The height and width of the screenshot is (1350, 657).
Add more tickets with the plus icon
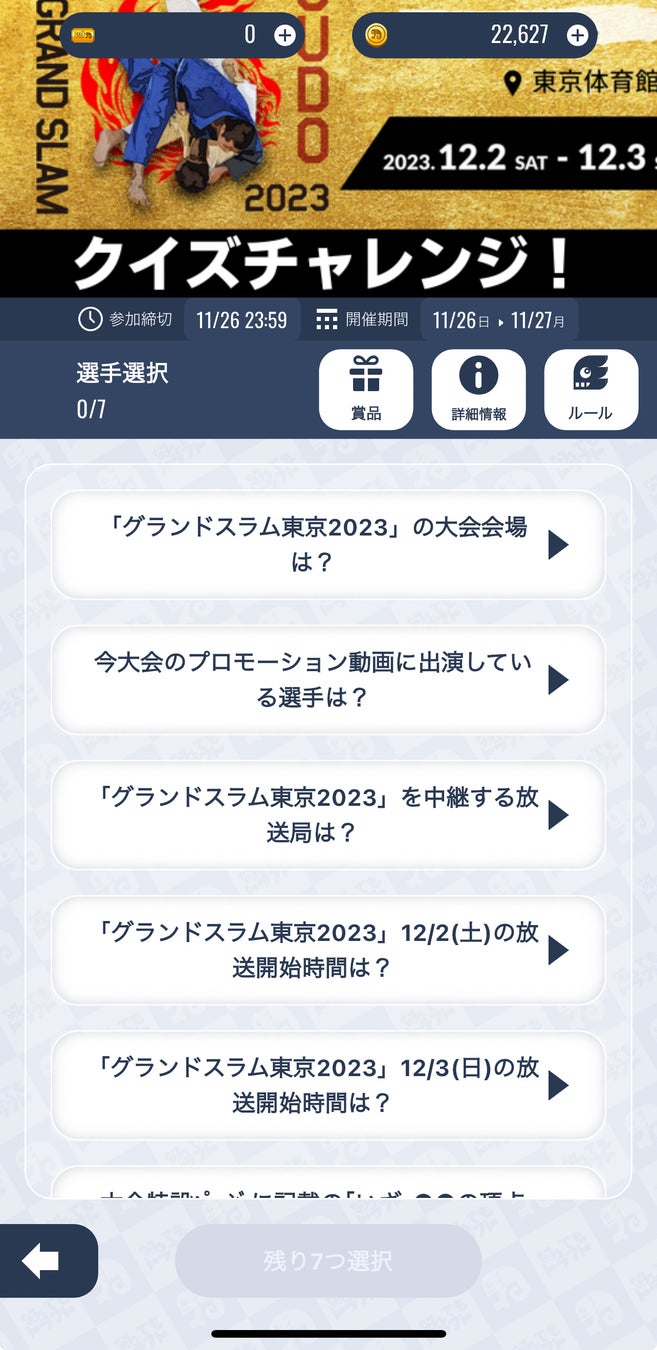[285, 35]
